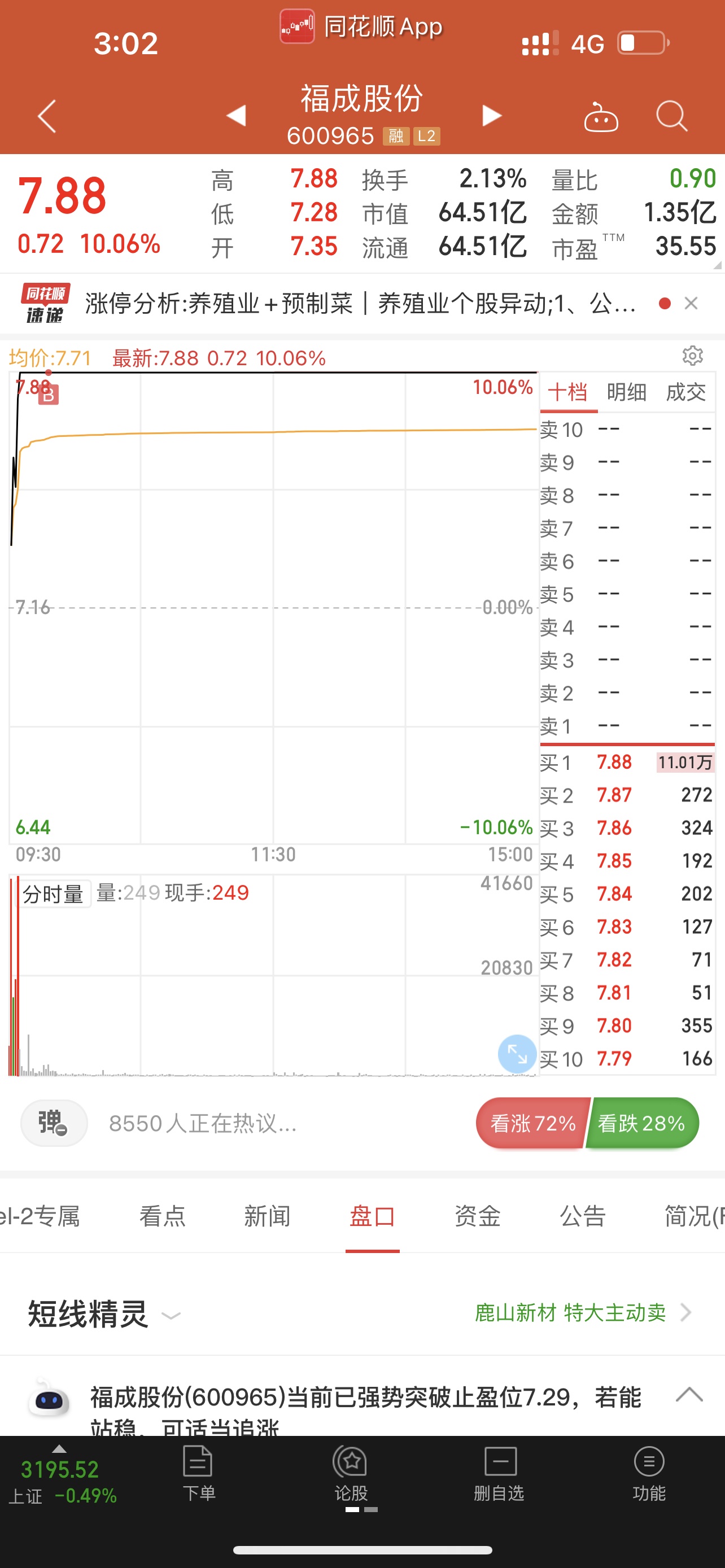
Task: Vote 看跌 28%
Action: 642,1123
